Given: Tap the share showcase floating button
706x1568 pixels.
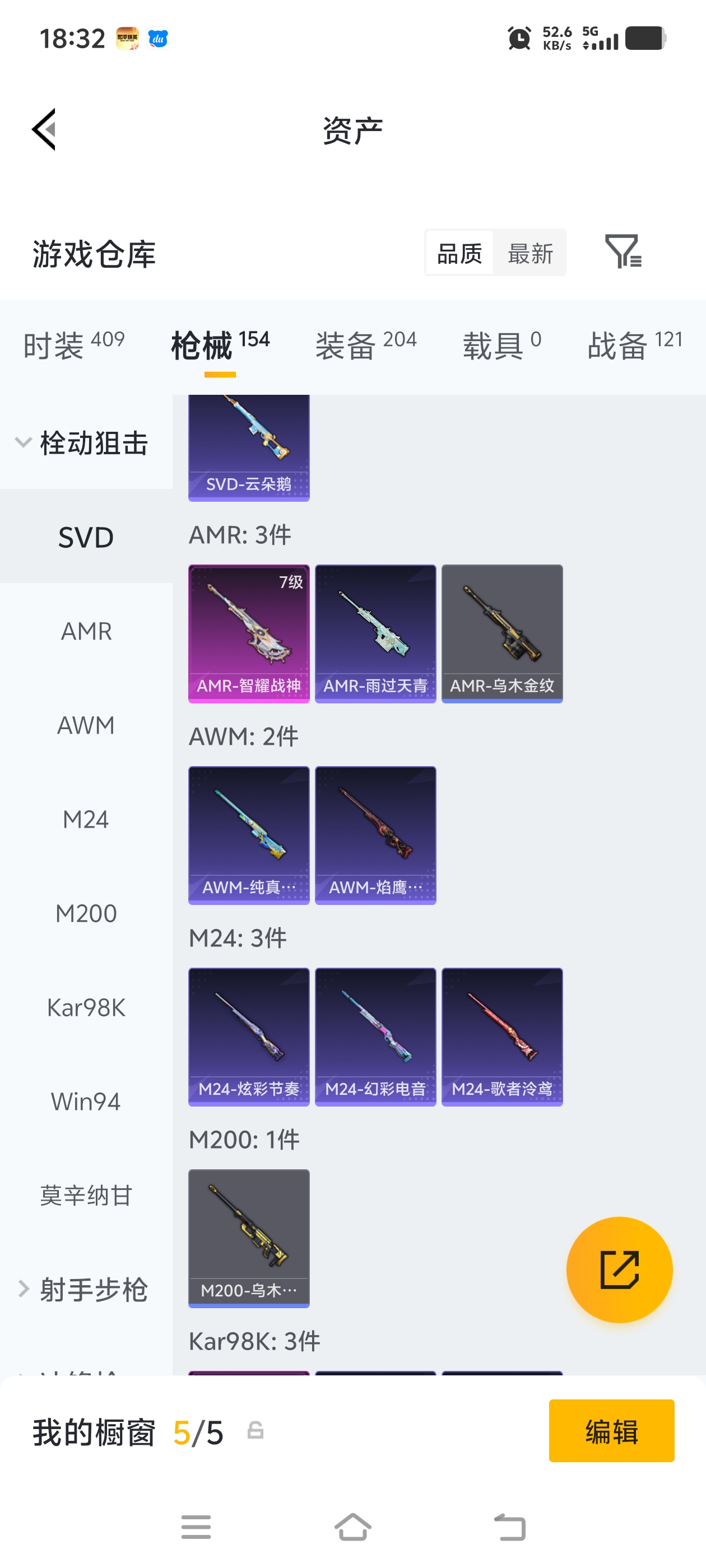Looking at the screenshot, I should [x=619, y=1269].
